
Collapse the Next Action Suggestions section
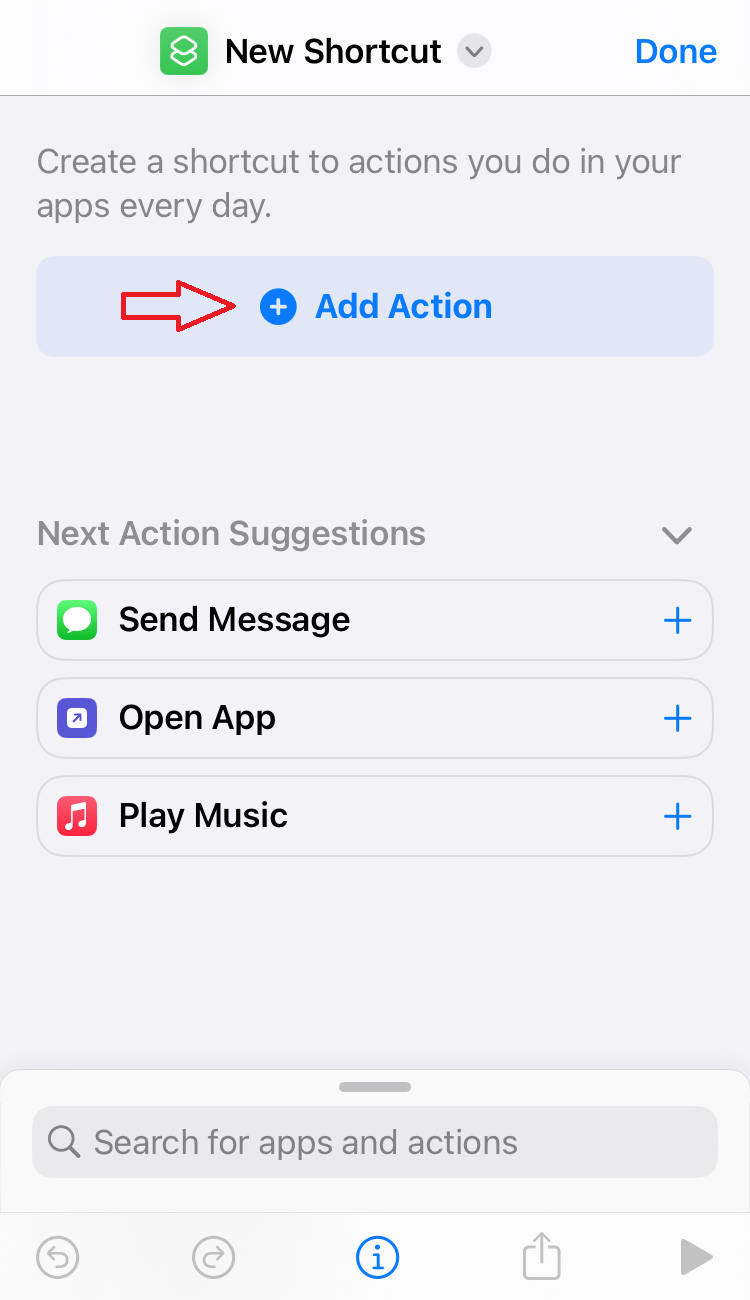(677, 535)
